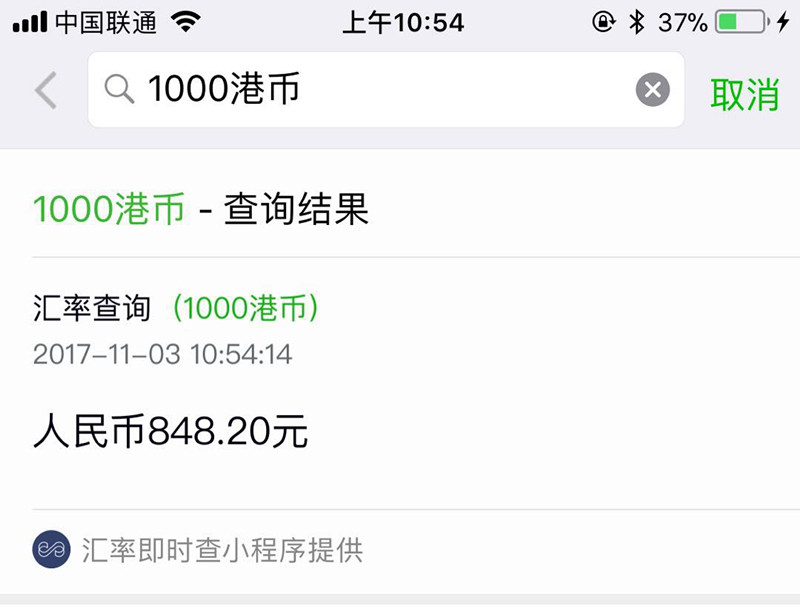The width and height of the screenshot is (800, 608).
Task: Tap the search field showing 1000港币
Action: coord(380,91)
